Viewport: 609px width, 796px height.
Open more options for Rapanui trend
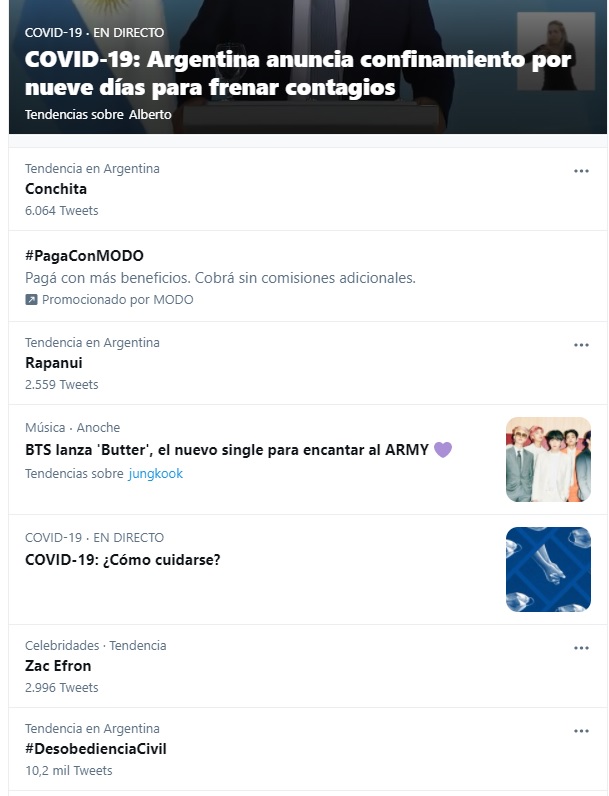[581, 345]
